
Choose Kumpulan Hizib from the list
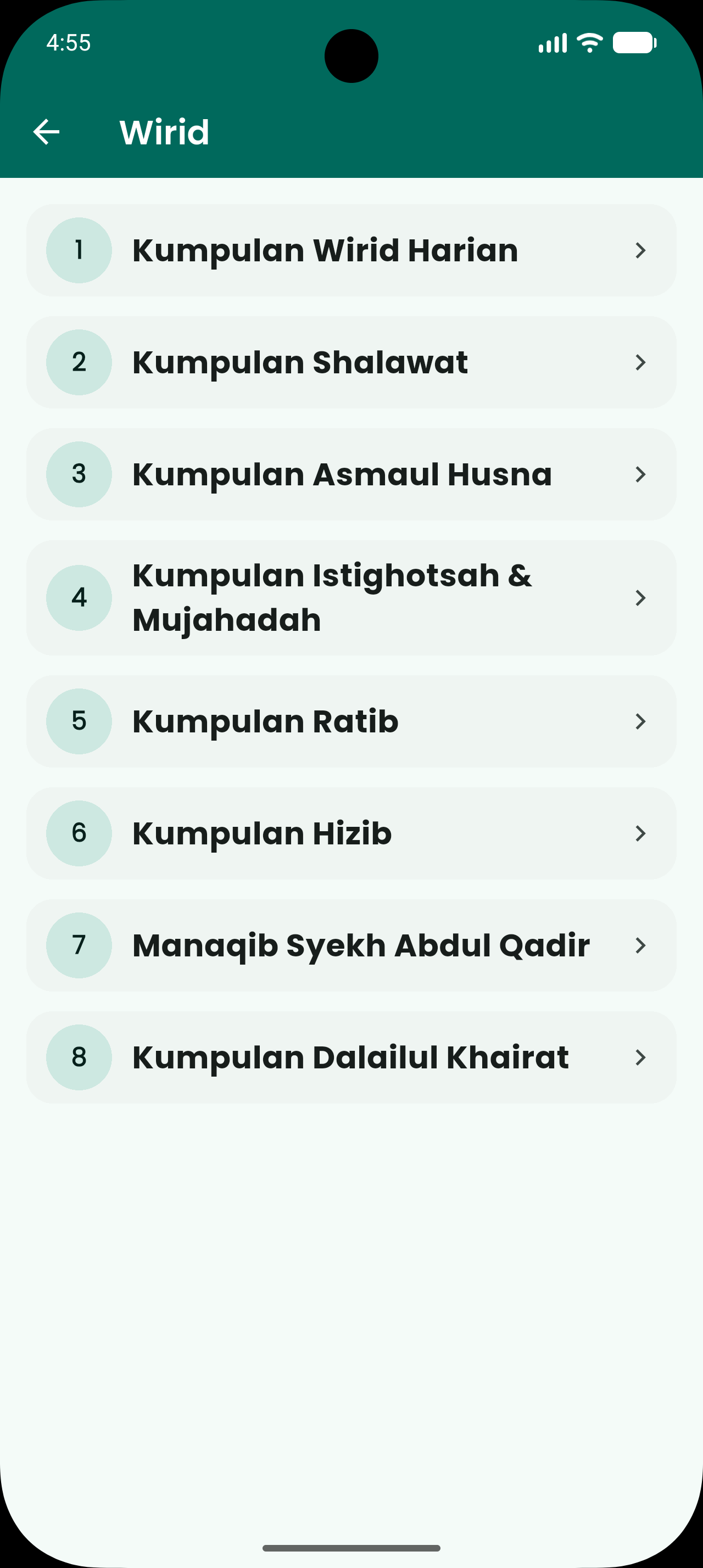[351, 833]
